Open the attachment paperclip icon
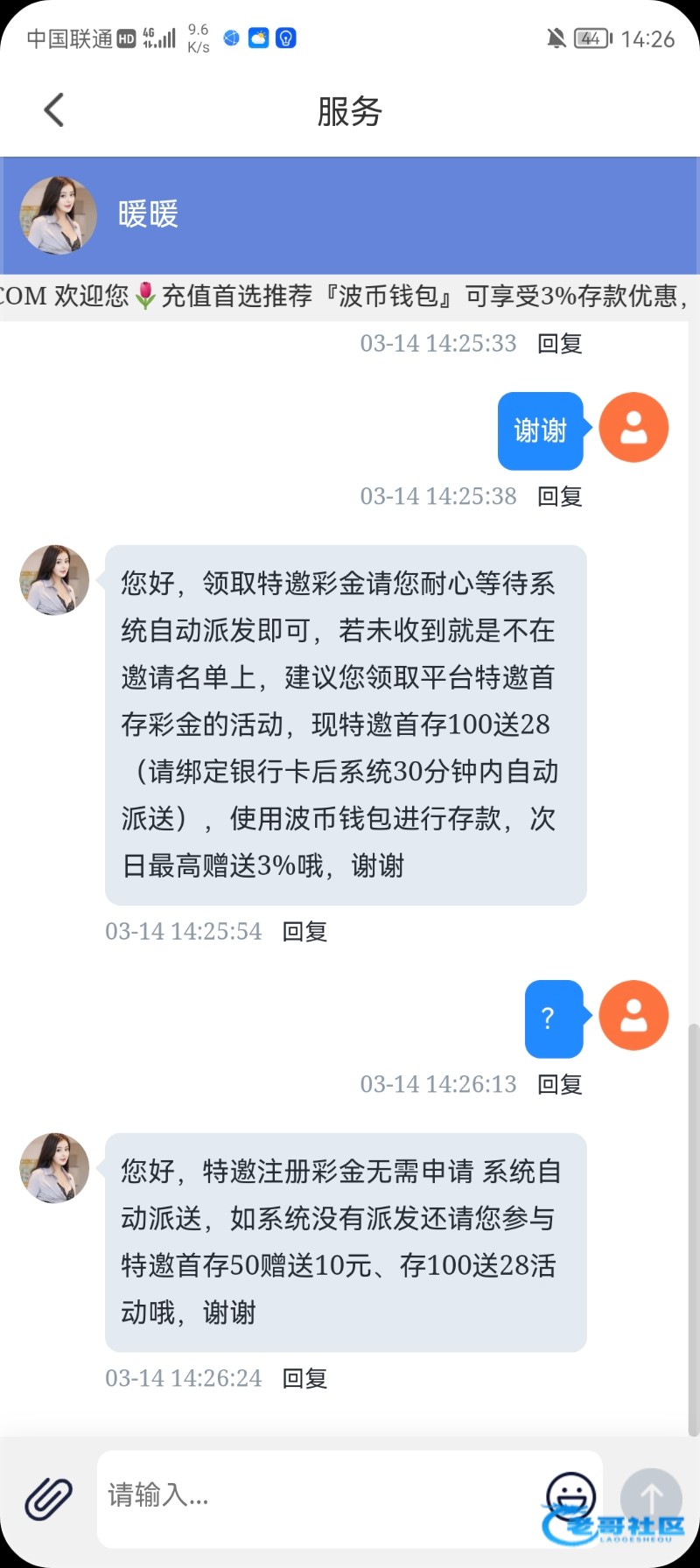The image size is (700, 1568). [48, 1498]
